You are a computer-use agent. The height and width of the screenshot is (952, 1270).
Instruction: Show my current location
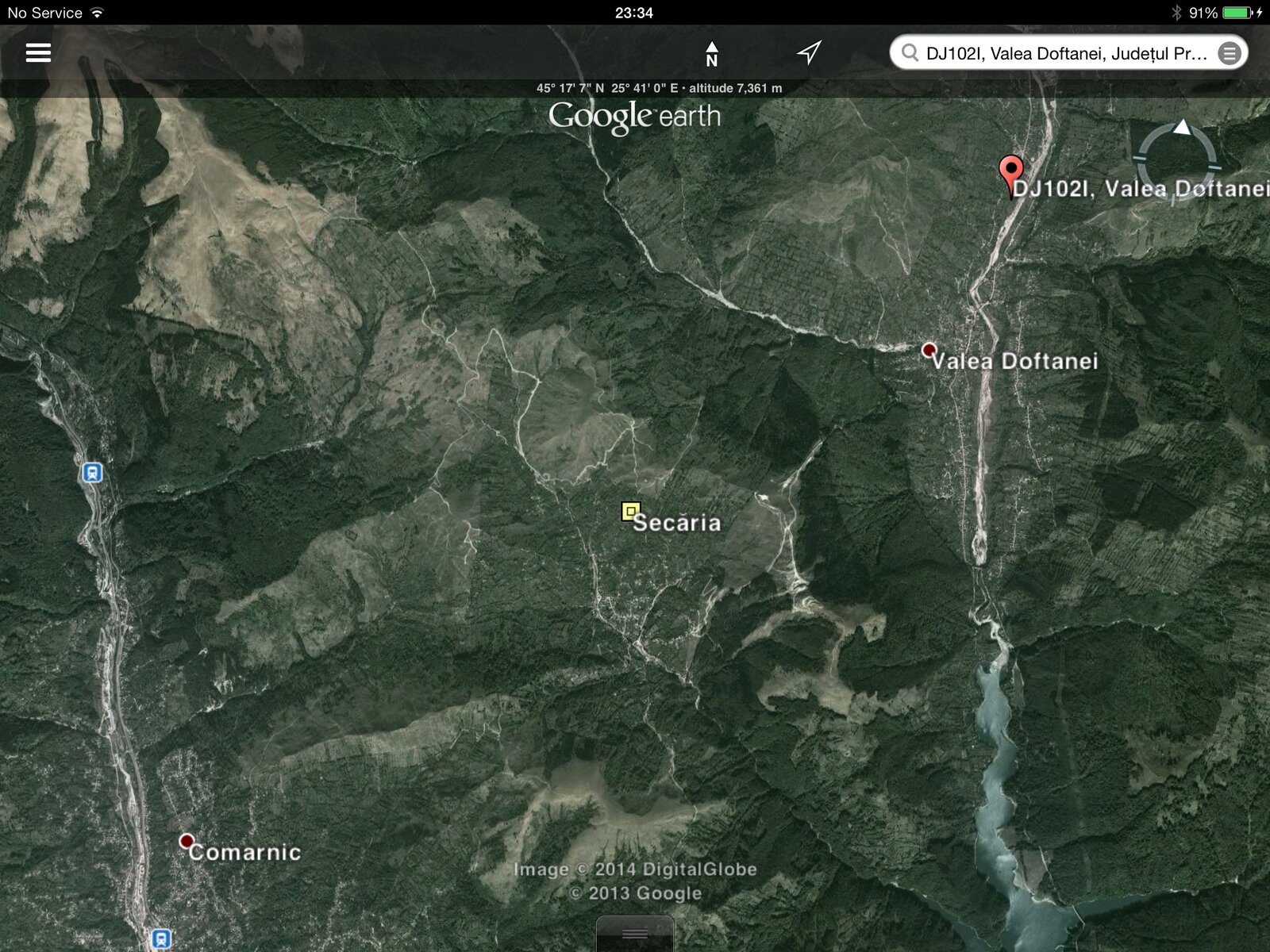[x=808, y=53]
